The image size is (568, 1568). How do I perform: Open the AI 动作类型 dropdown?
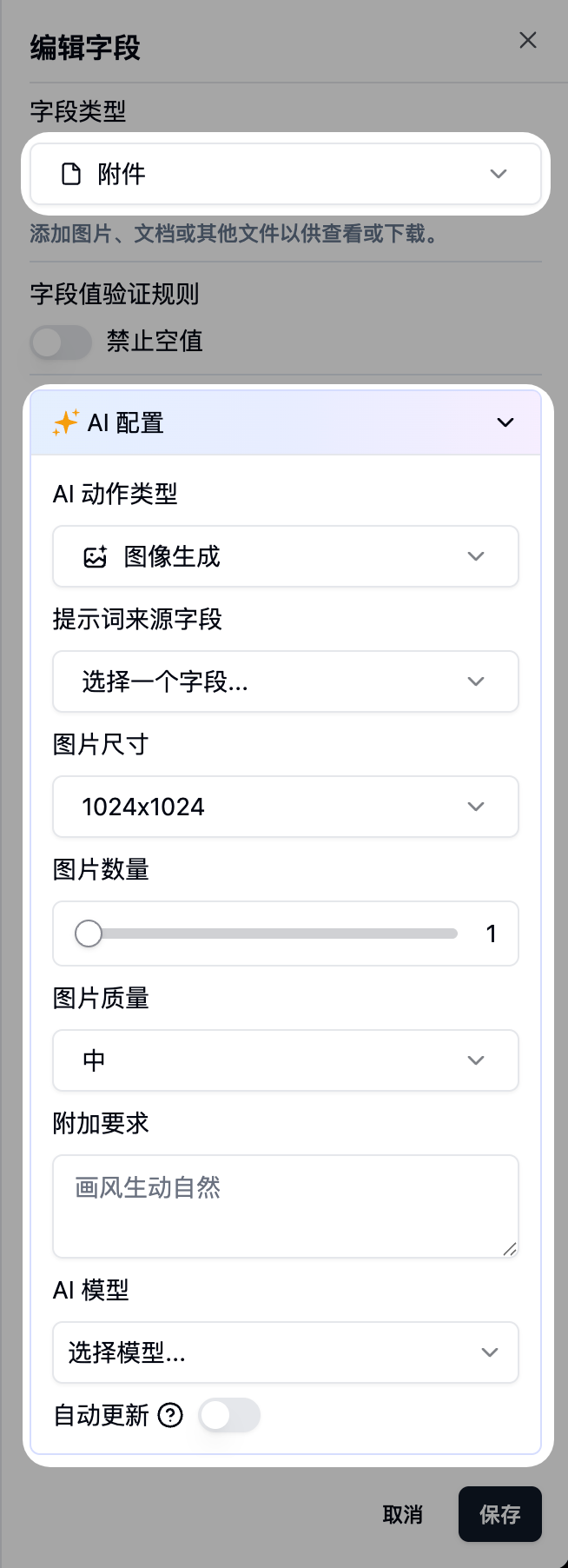click(x=285, y=556)
